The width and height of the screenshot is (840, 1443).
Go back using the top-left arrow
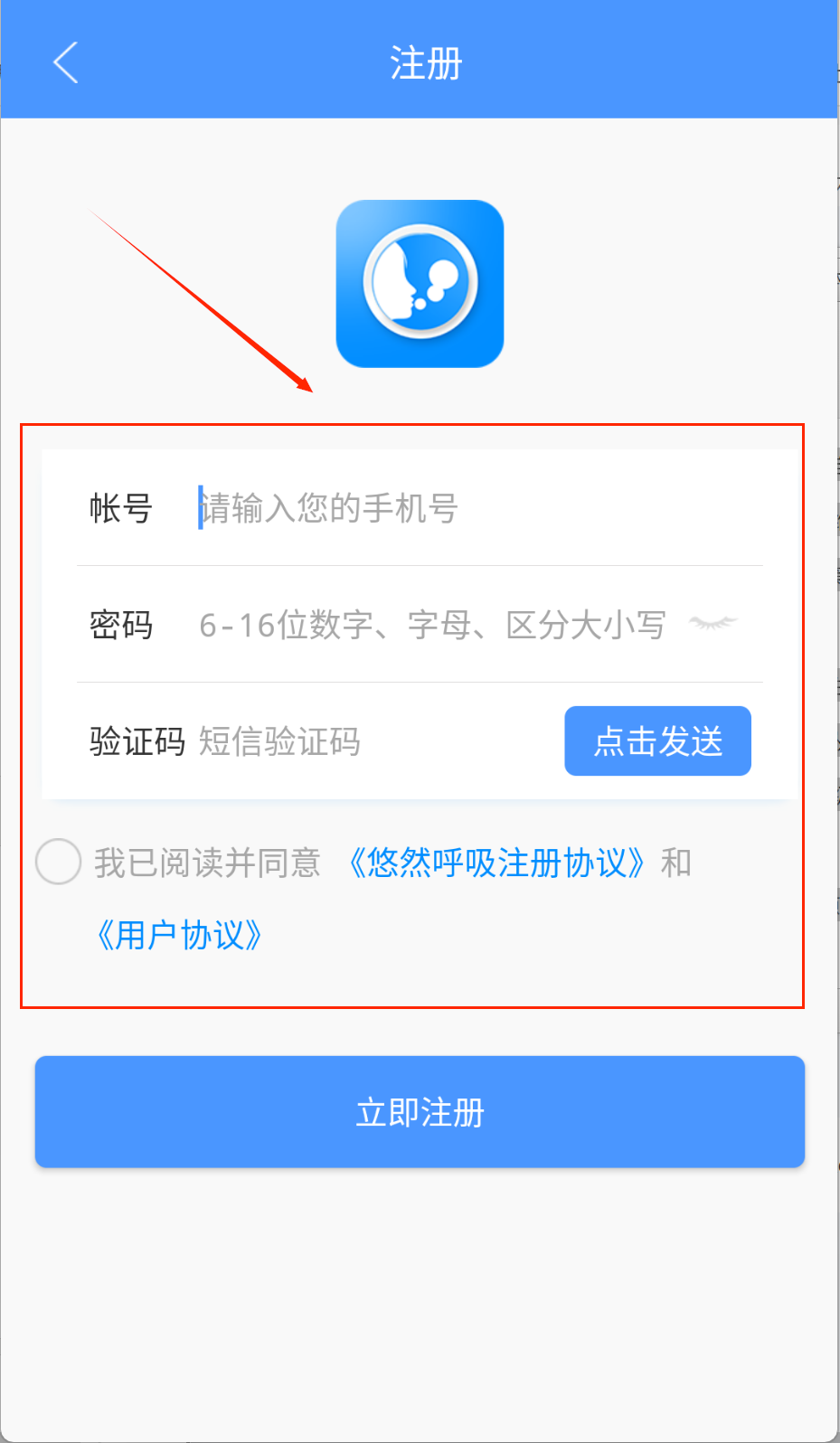(x=65, y=62)
